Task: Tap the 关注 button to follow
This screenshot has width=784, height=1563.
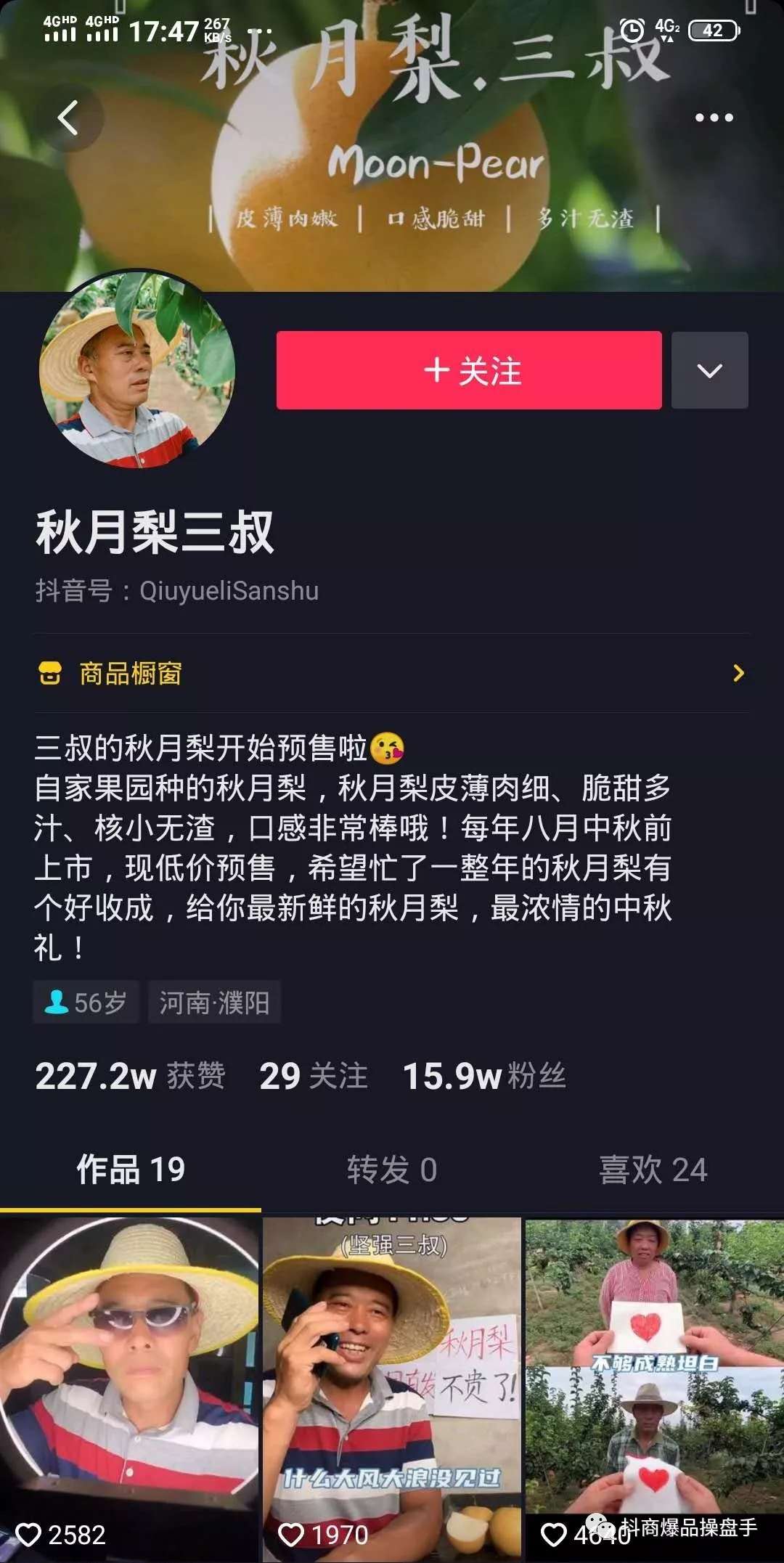Action: click(469, 370)
